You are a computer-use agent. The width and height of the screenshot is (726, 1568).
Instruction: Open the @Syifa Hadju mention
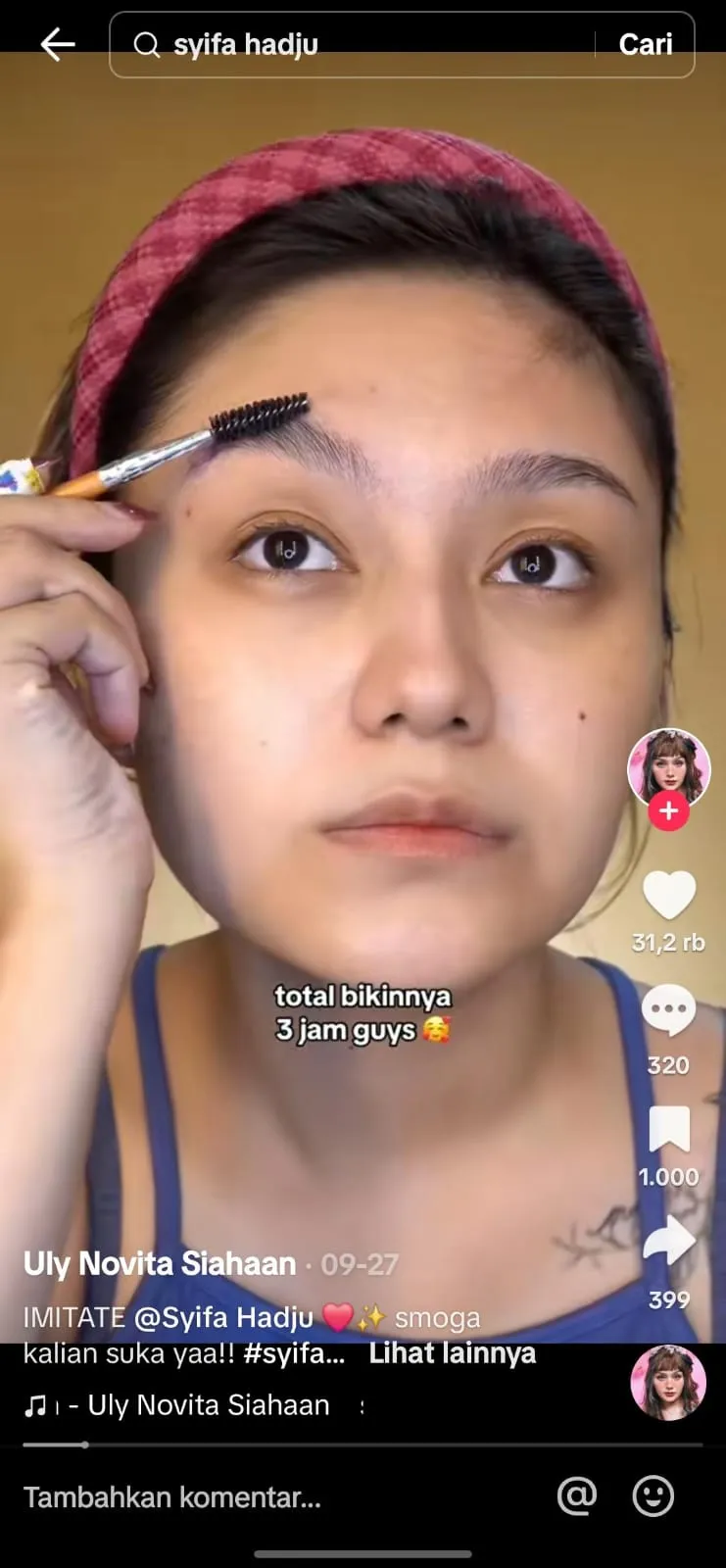click(x=222, y=1318)
